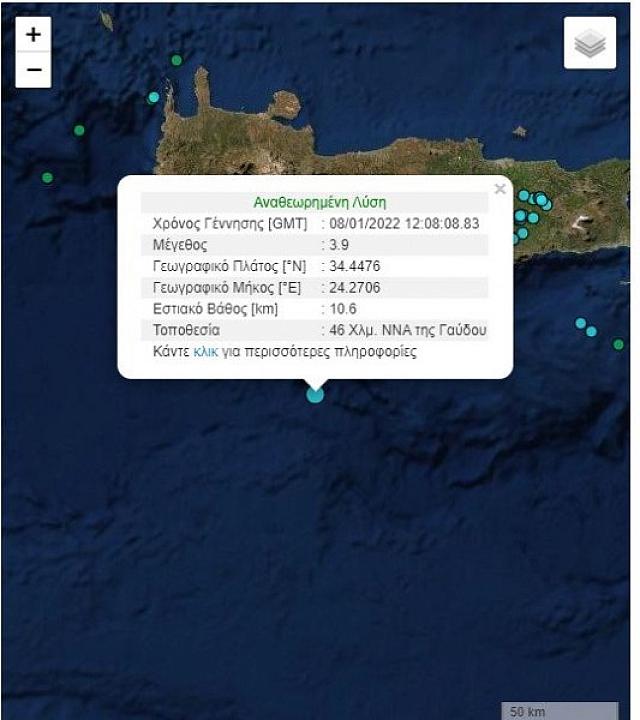Zoom in on the map
The image size is (640, 720).
(x=33, y=35)
